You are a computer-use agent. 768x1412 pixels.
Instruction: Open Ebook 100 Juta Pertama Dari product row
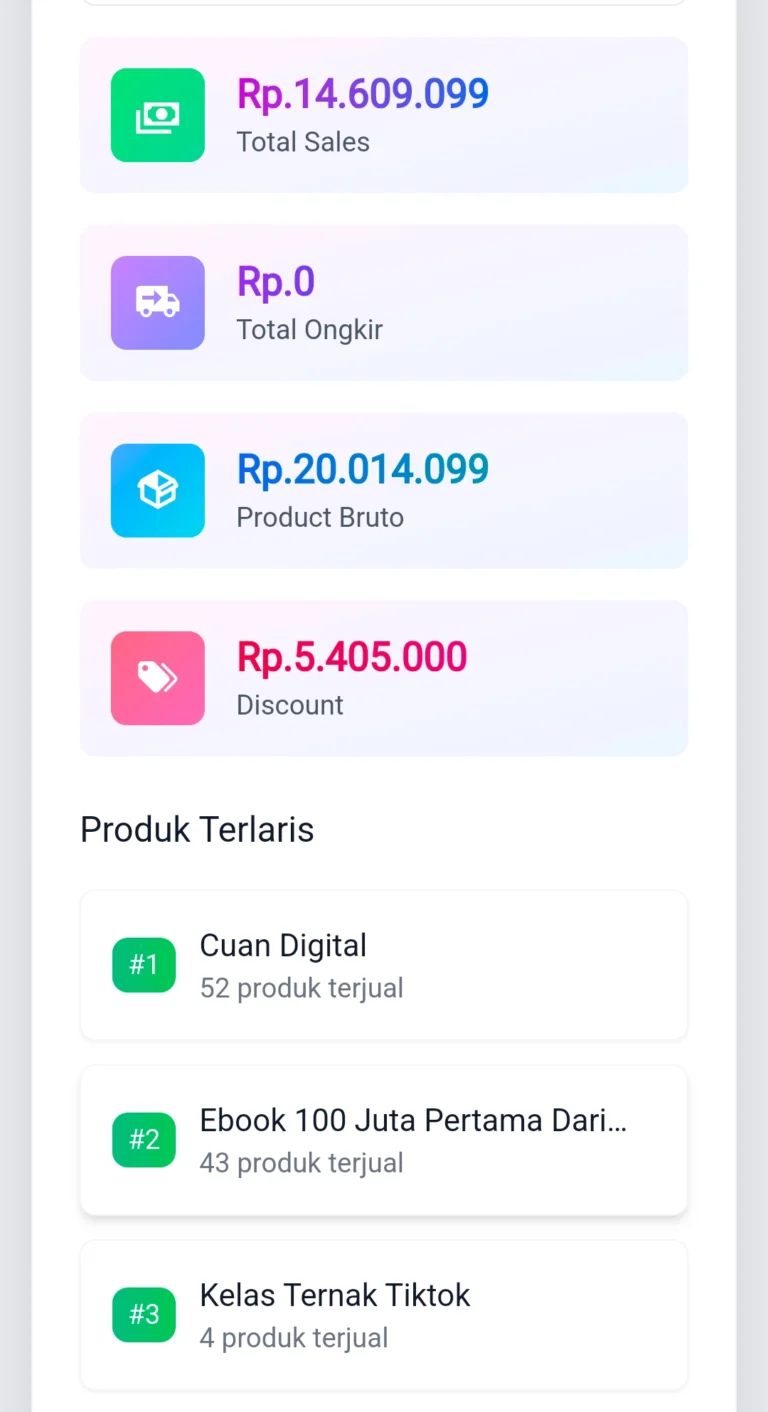tap(383, 1140)
